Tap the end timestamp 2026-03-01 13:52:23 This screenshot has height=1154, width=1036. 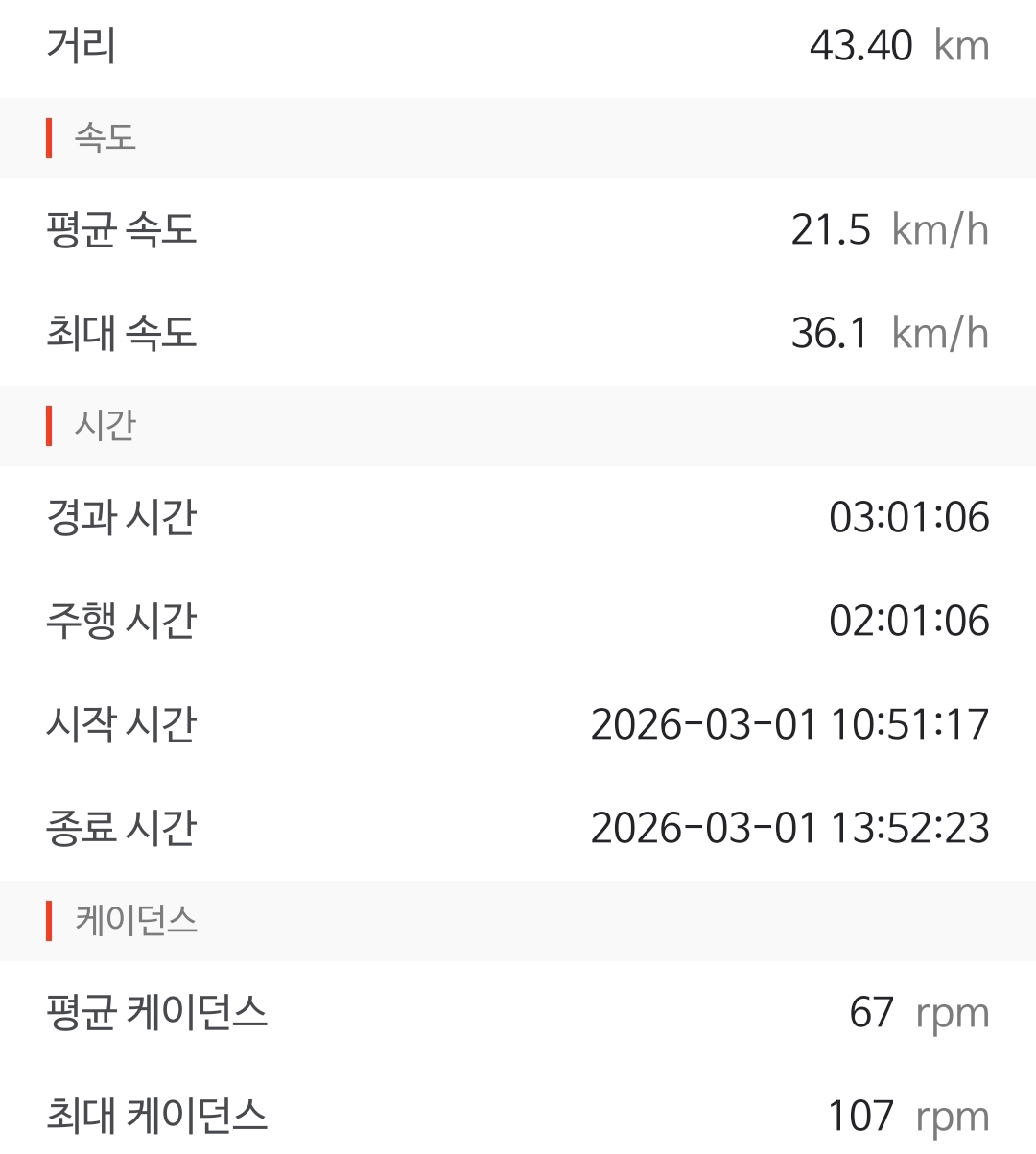791,827
